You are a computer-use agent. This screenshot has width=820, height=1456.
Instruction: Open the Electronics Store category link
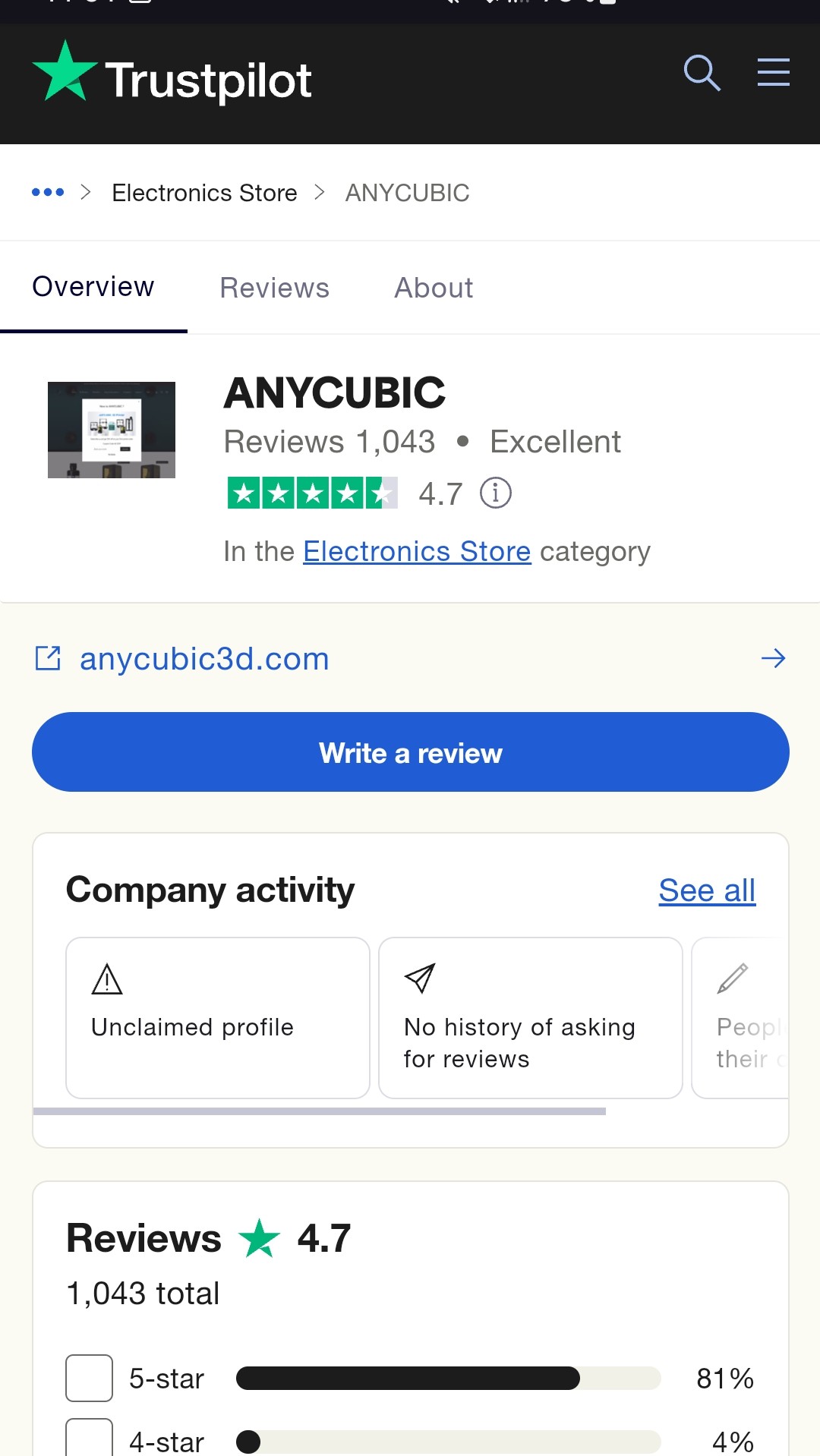tap(417, 551)
